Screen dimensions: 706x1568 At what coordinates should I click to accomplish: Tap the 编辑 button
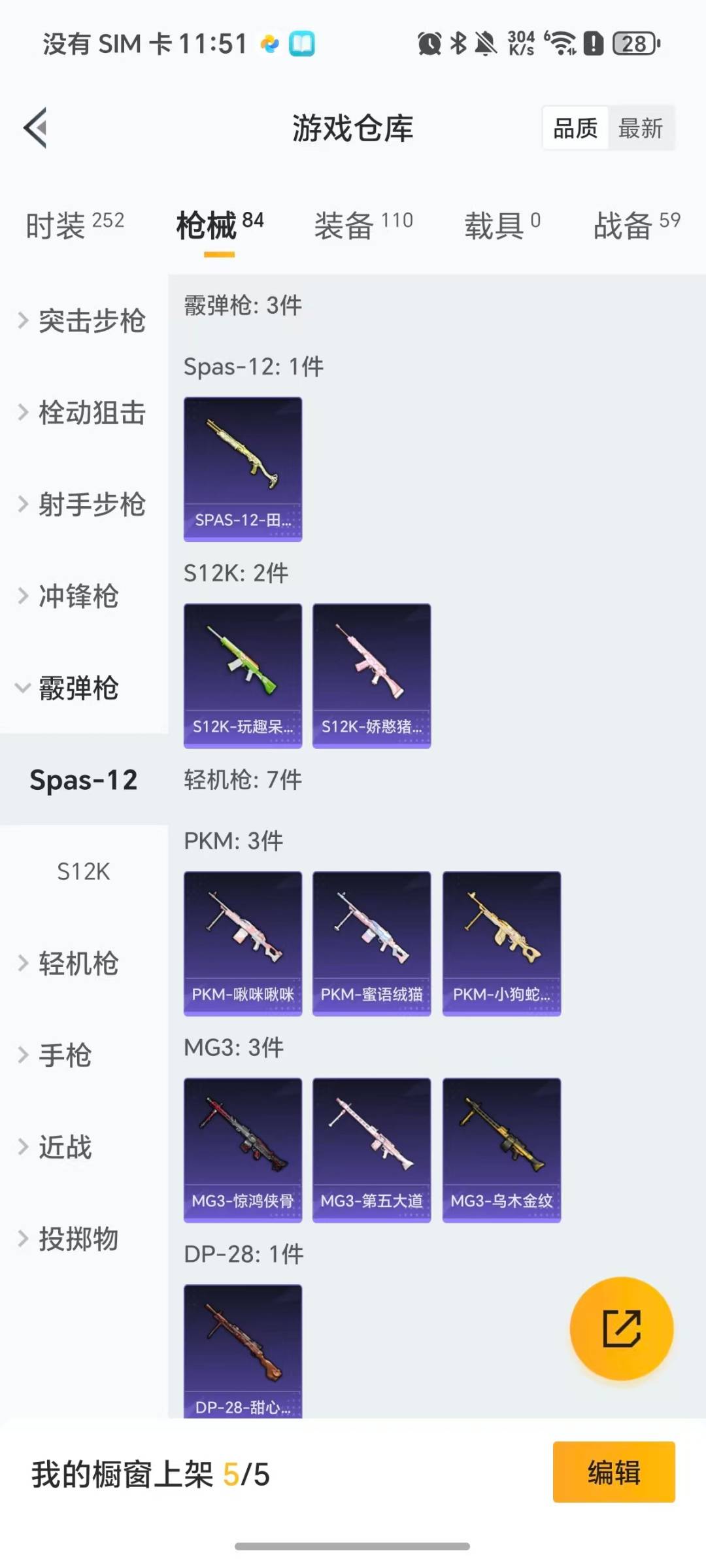[613, 1471]
